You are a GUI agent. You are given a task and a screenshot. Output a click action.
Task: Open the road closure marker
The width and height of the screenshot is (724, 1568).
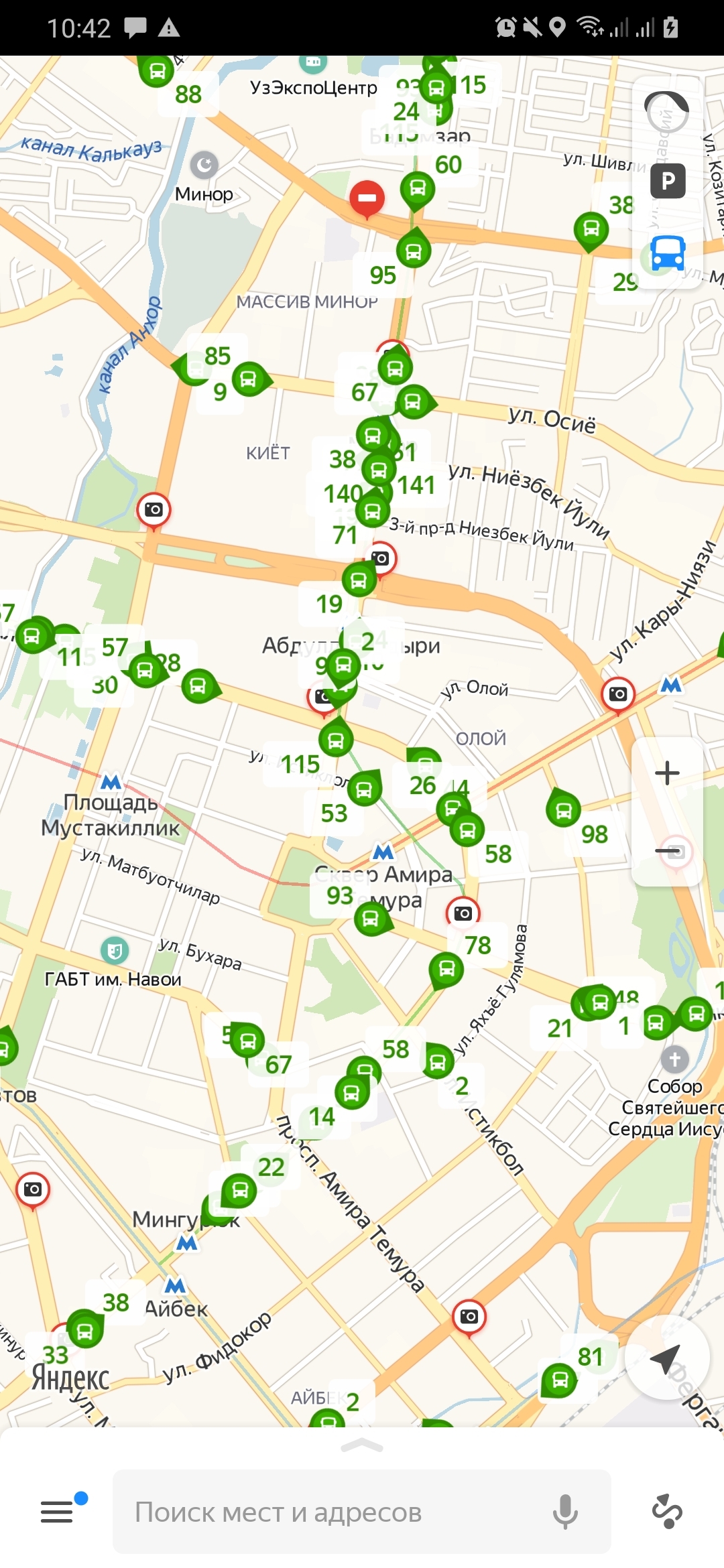[367, 198]
